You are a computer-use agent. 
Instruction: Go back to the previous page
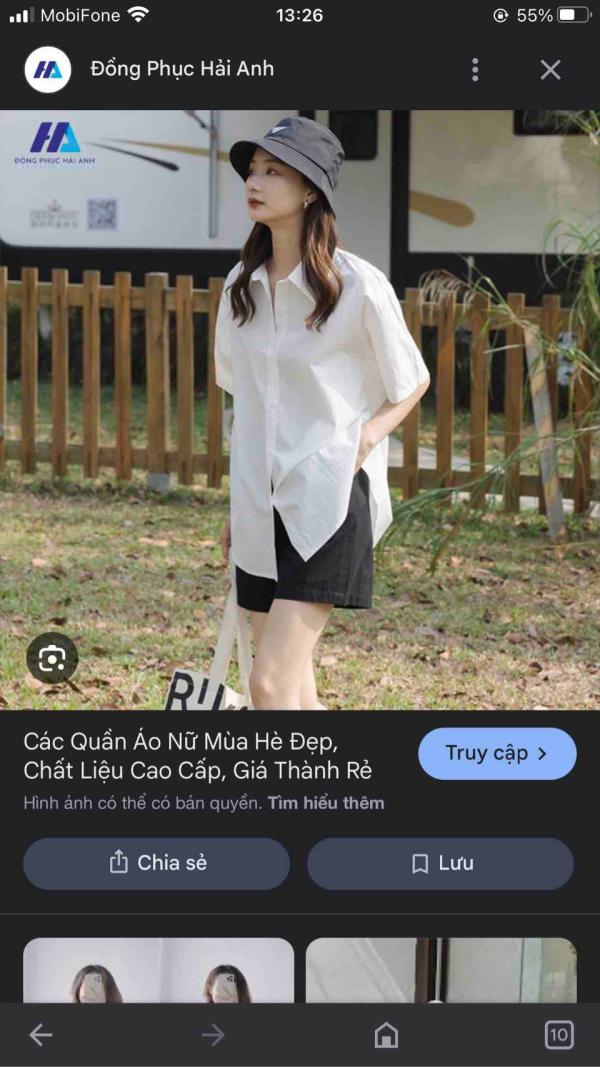[40, 1035]
